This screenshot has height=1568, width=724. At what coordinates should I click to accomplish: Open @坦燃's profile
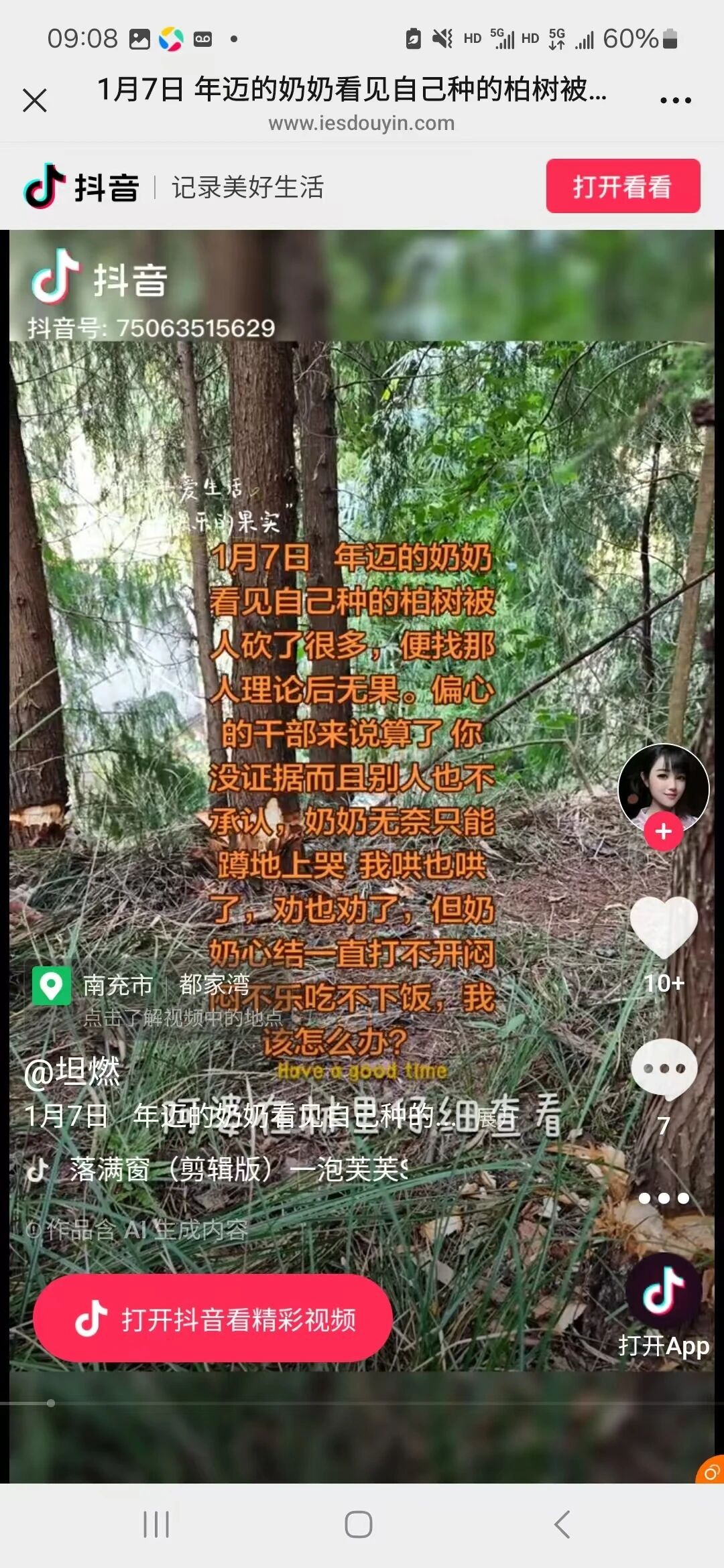click(72, 1071)
